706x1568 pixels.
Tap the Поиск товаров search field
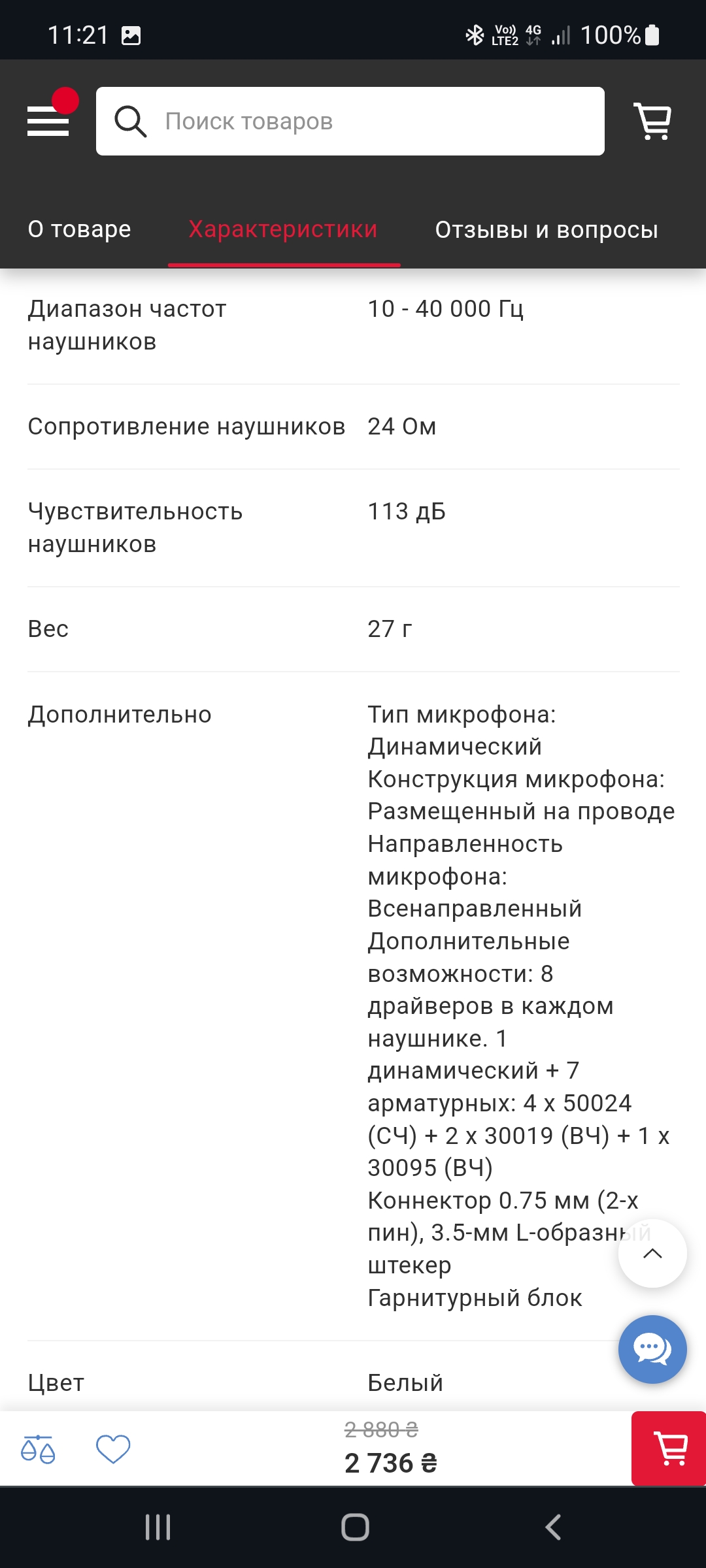point(350,121)
